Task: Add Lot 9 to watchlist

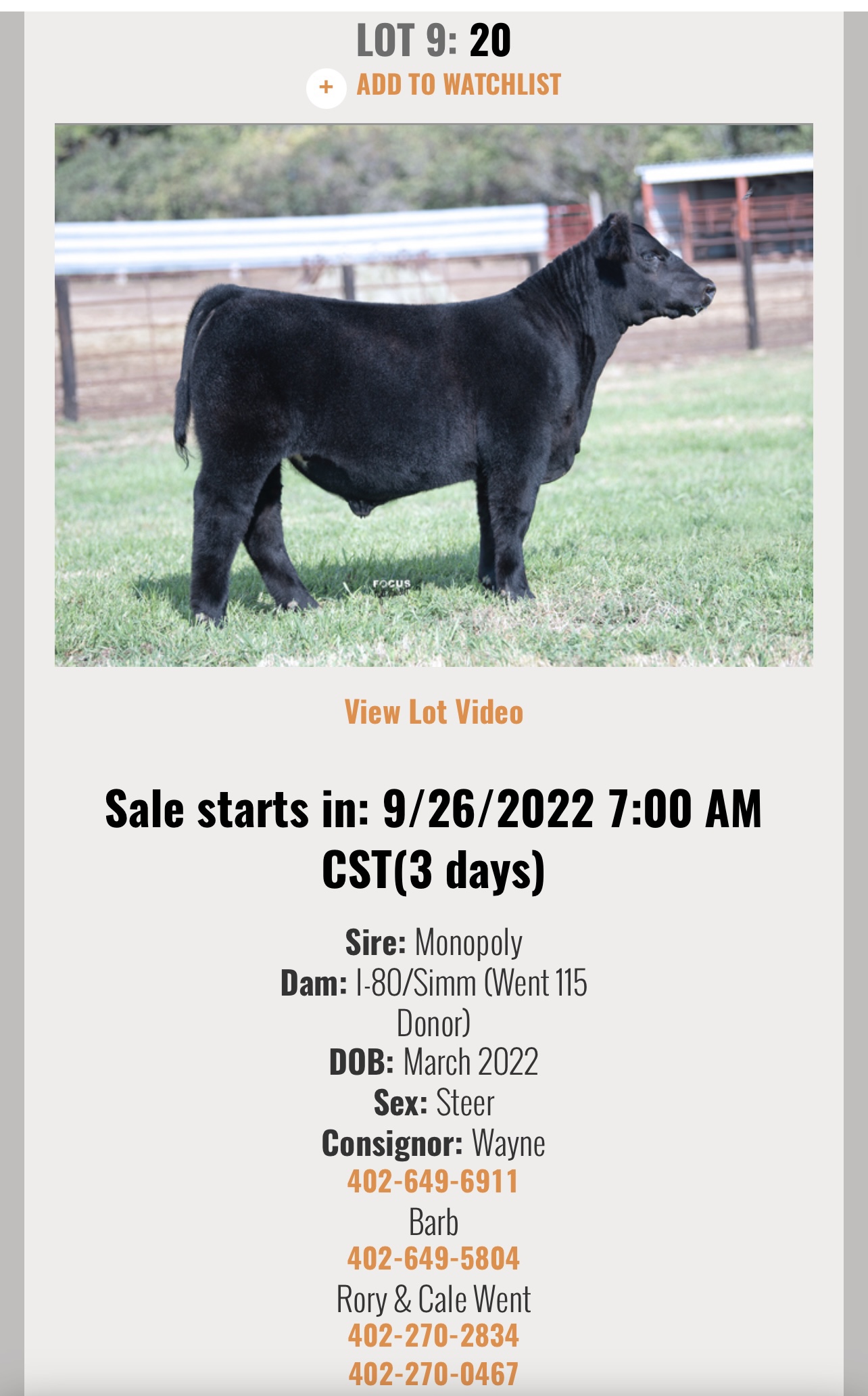Action: 433,87
